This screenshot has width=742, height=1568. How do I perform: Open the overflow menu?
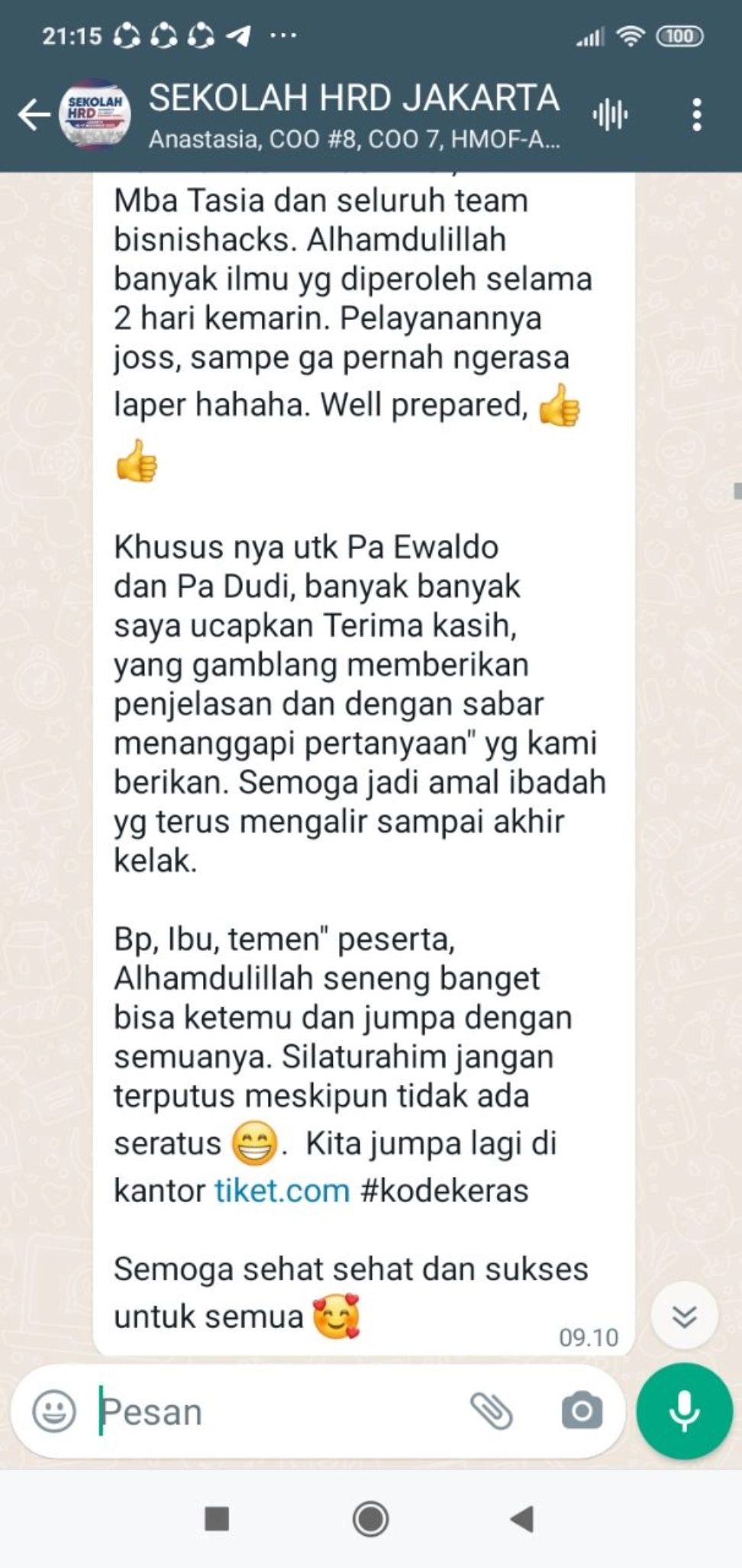pos(696,115)
